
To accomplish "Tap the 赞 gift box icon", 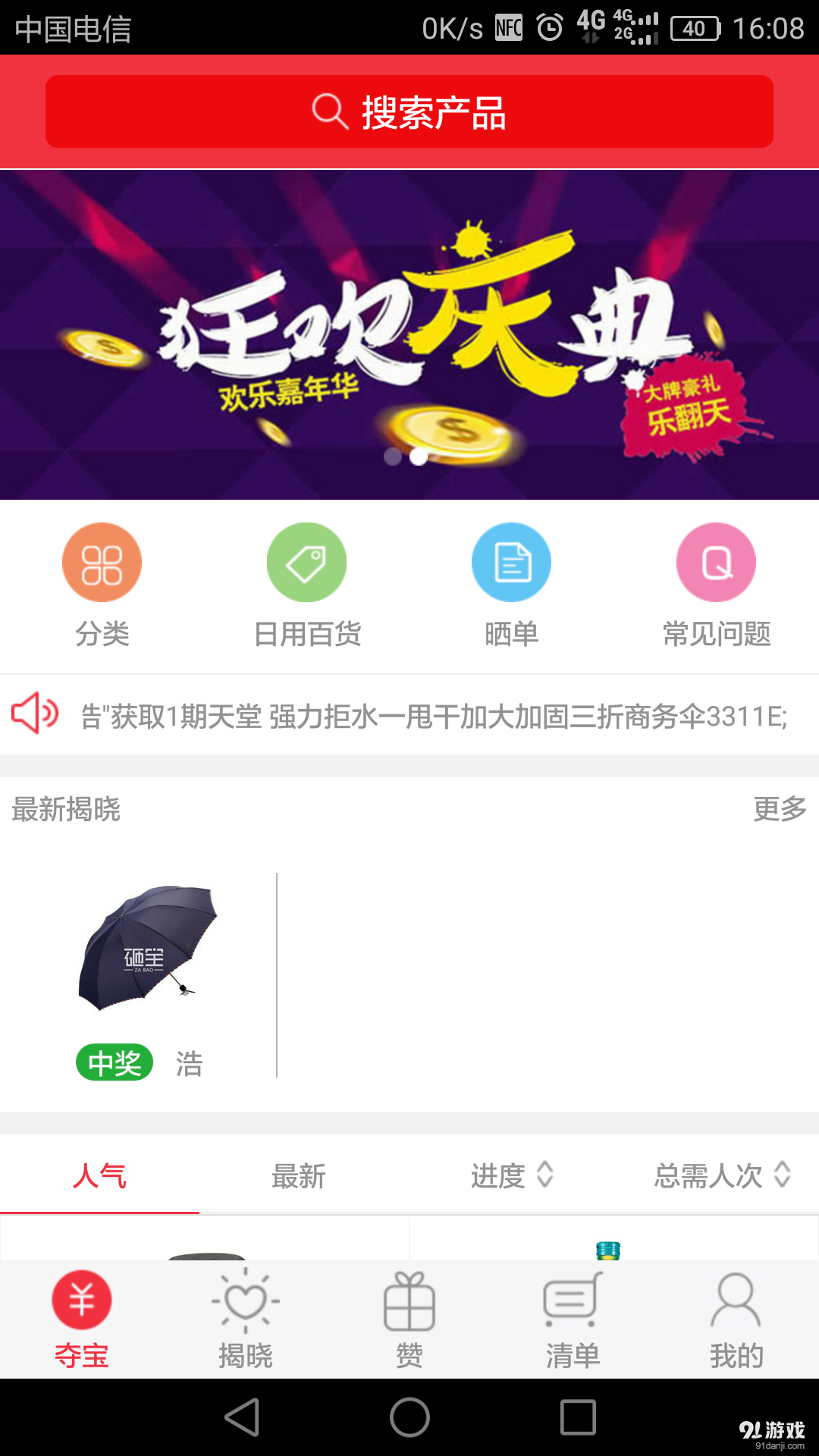I will (409, 1300).
